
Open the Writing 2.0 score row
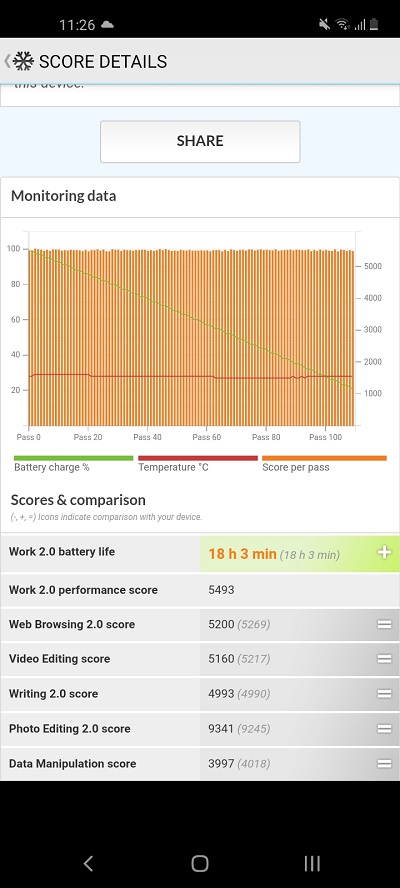pos(200,694)
